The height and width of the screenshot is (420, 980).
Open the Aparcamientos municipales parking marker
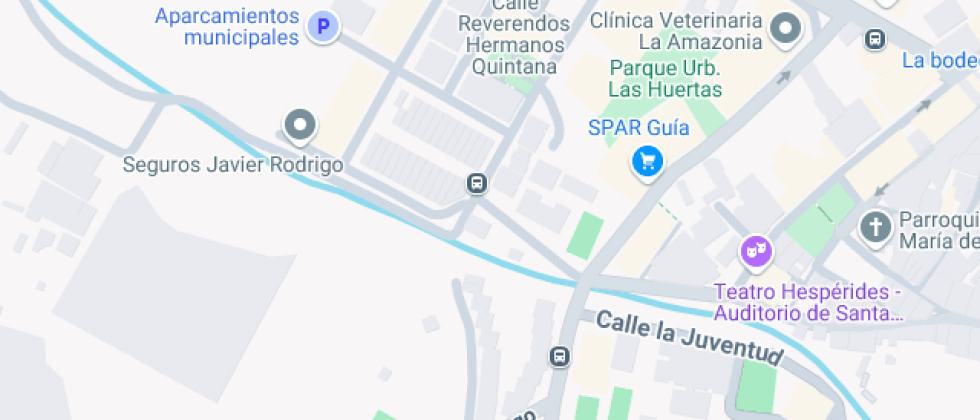tap(322, 27)
